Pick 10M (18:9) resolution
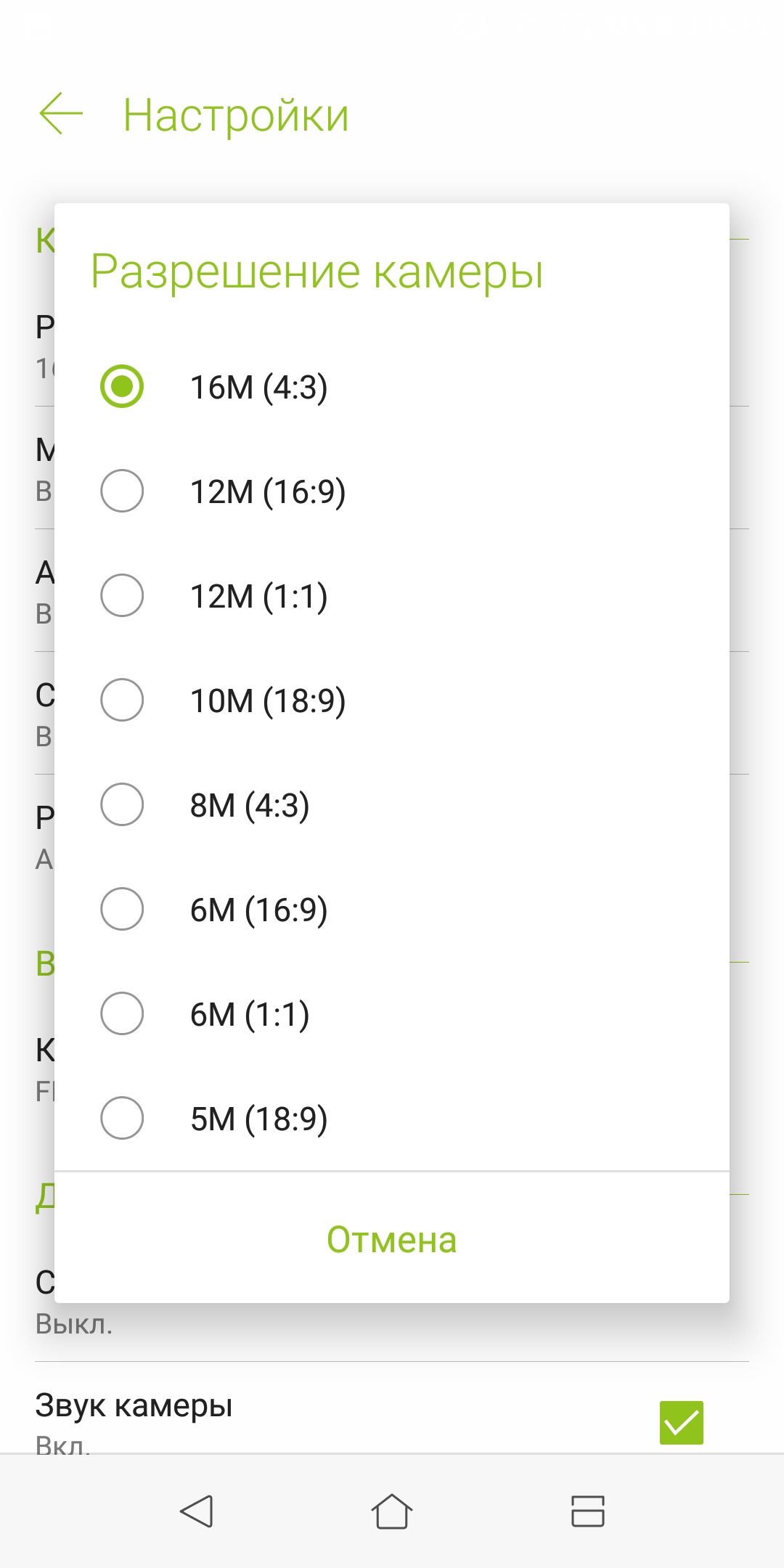The image size is (784, 1568). click(x=392, y=700)
